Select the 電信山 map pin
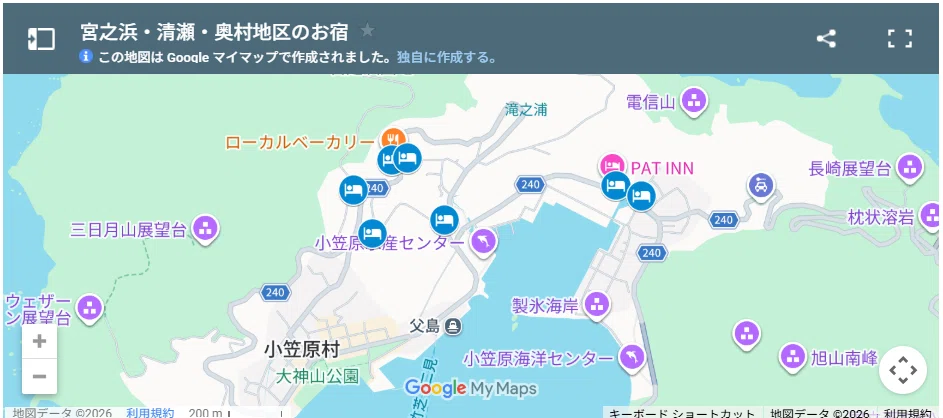The image size is (943, 418). point(695,101)
